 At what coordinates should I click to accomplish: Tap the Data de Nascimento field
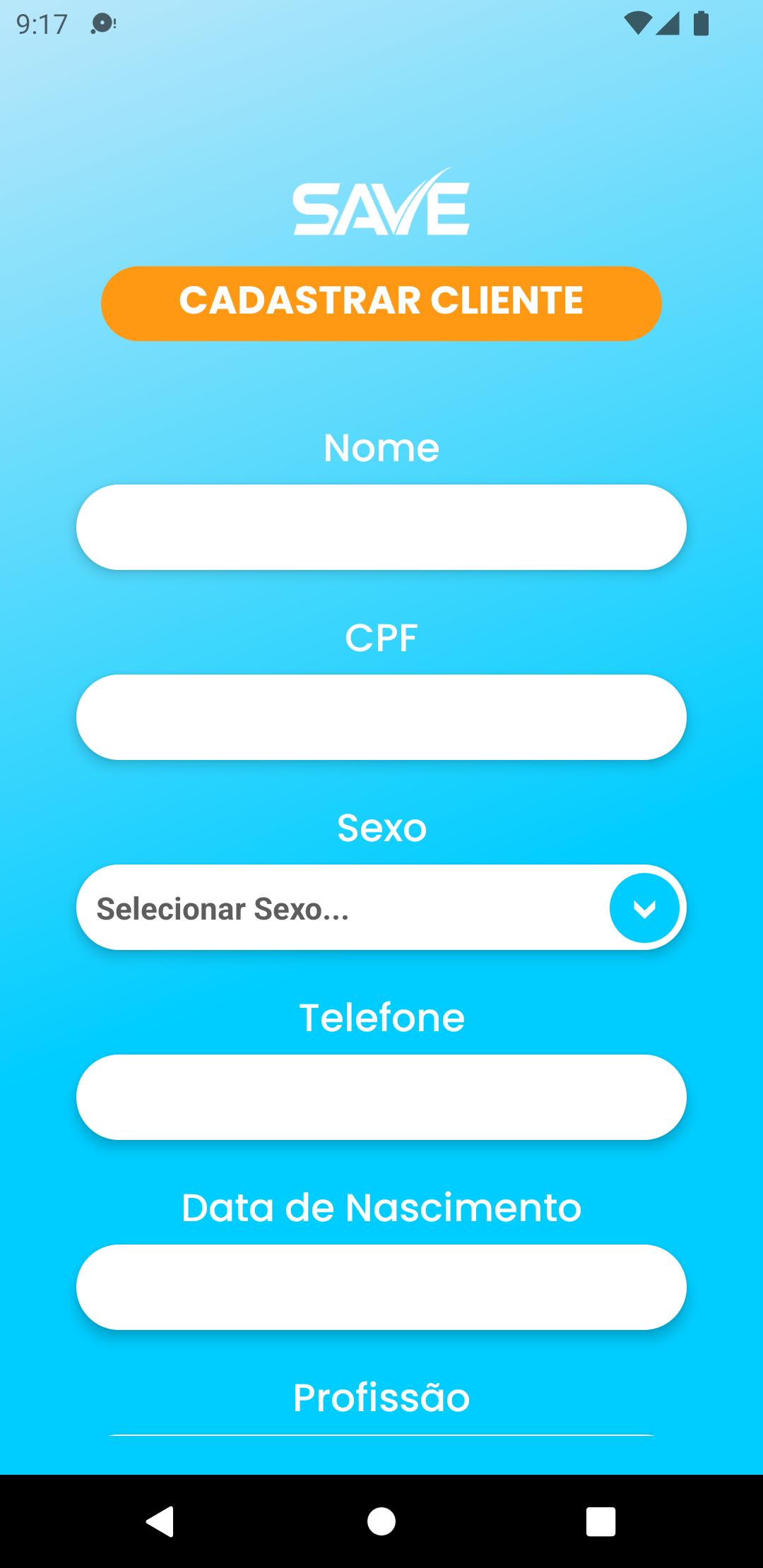coord(381,1287)
